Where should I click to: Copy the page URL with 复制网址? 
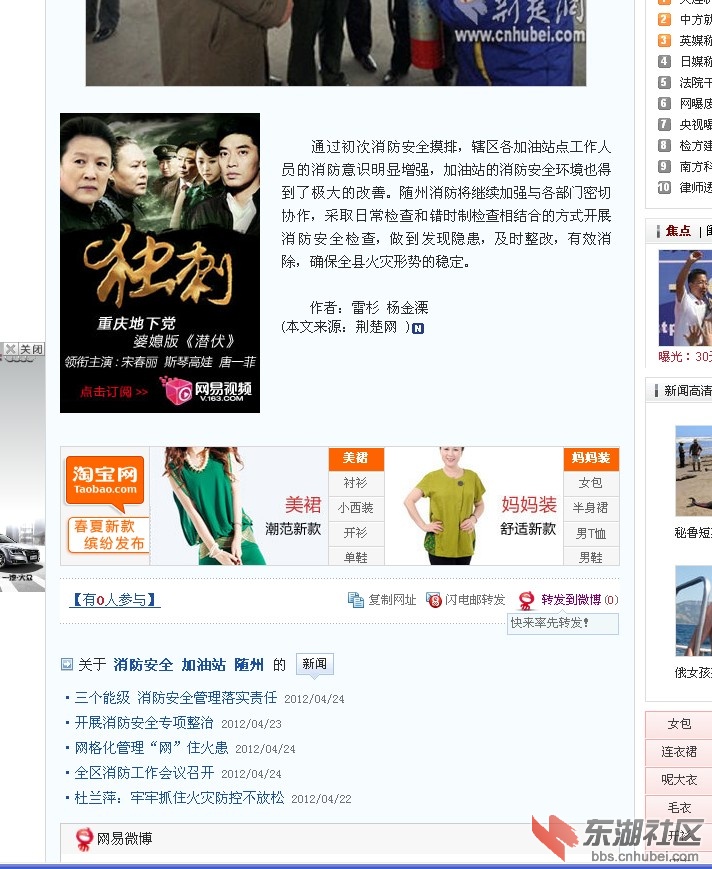pos(391,600)
